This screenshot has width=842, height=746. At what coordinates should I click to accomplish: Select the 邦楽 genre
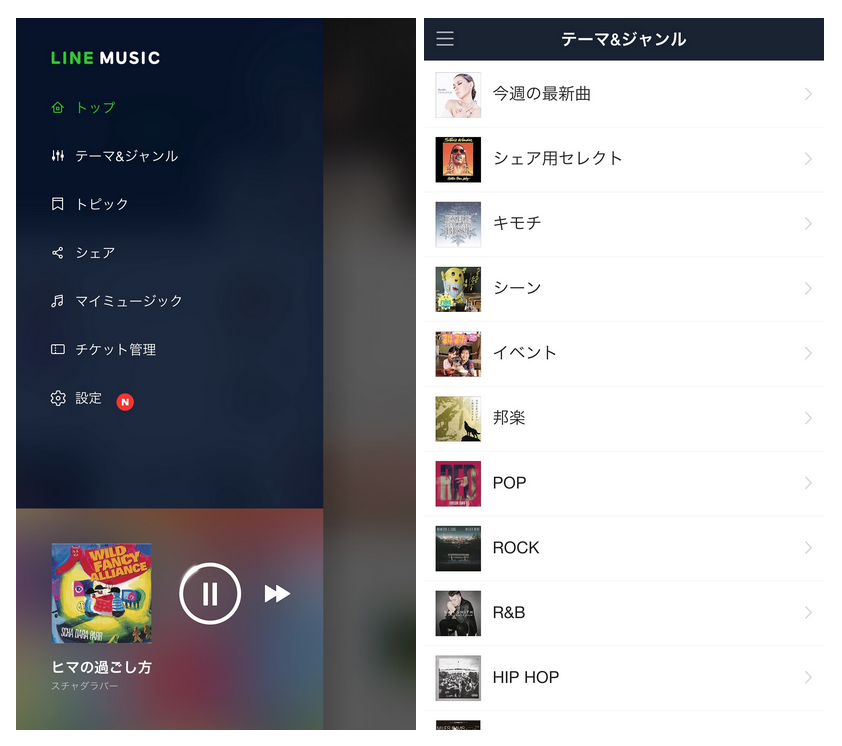click(x=623, y=418)
